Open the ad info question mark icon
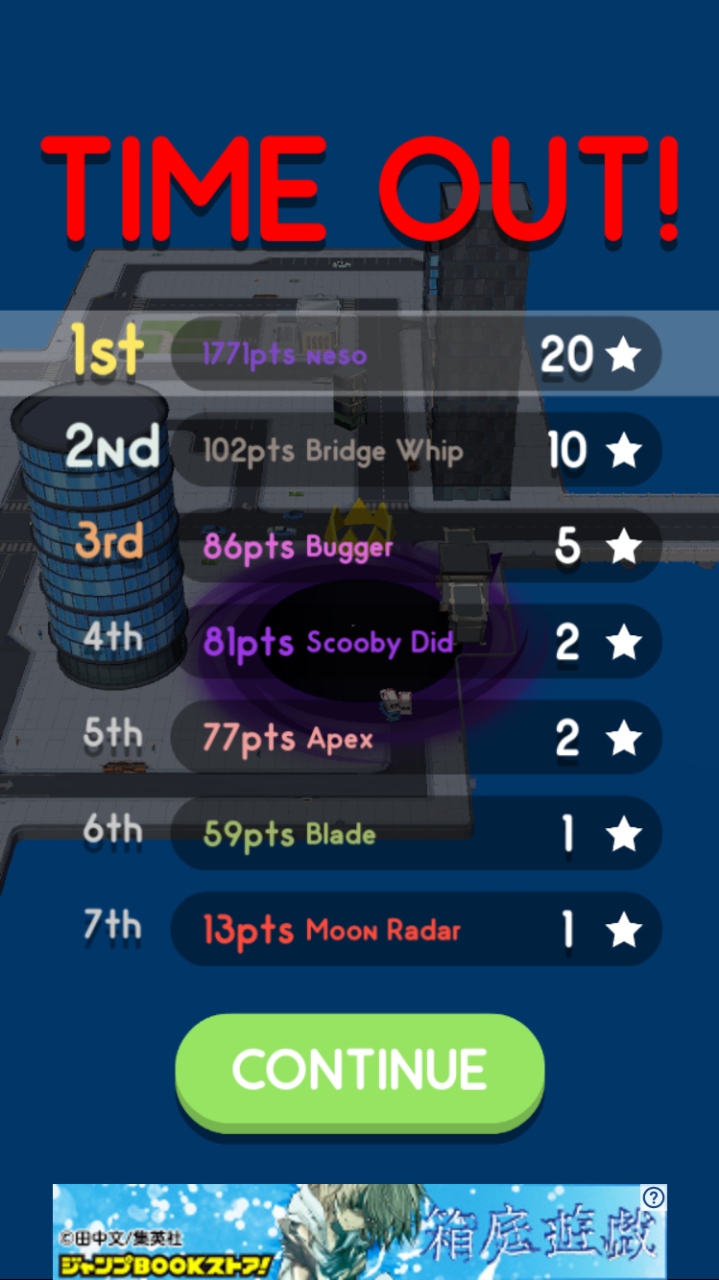The image size is (719, 1280). [653, 1197]
